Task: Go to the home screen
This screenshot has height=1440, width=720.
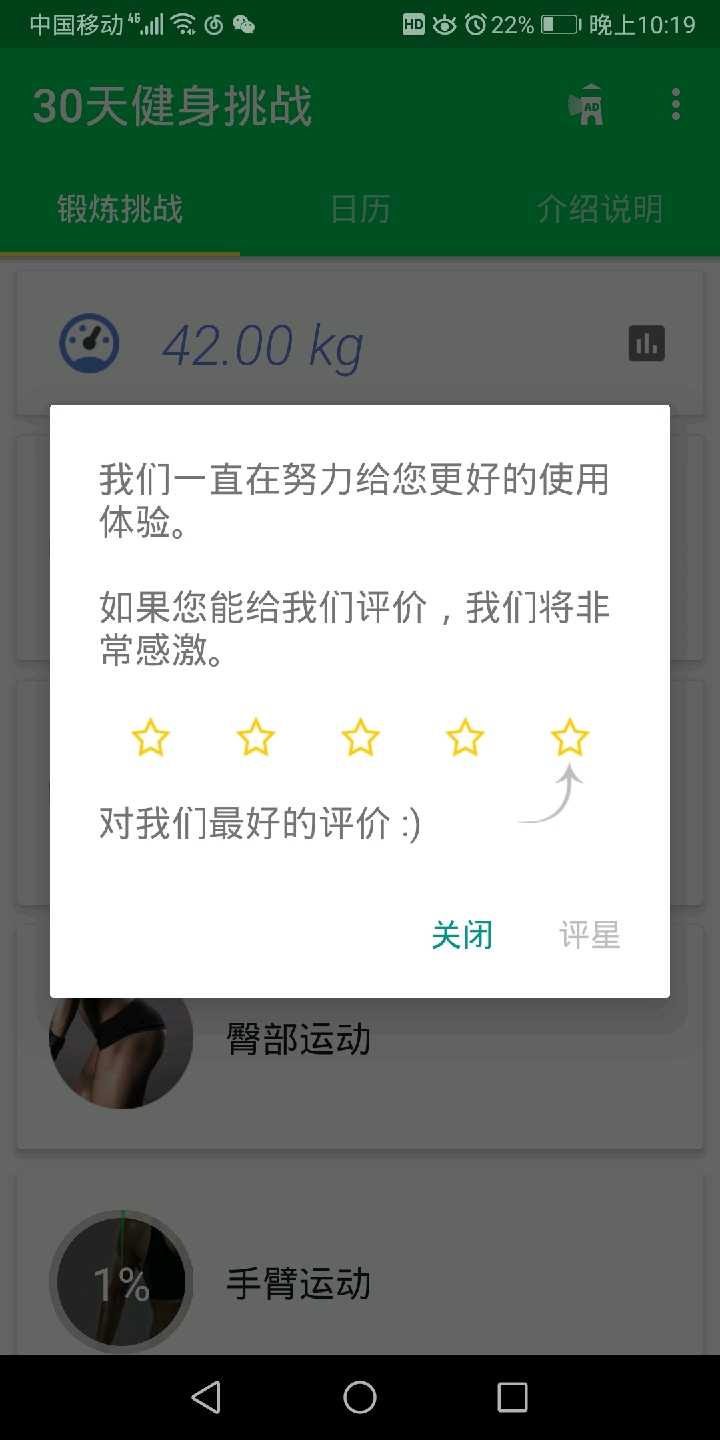Action: [360, 1397]
